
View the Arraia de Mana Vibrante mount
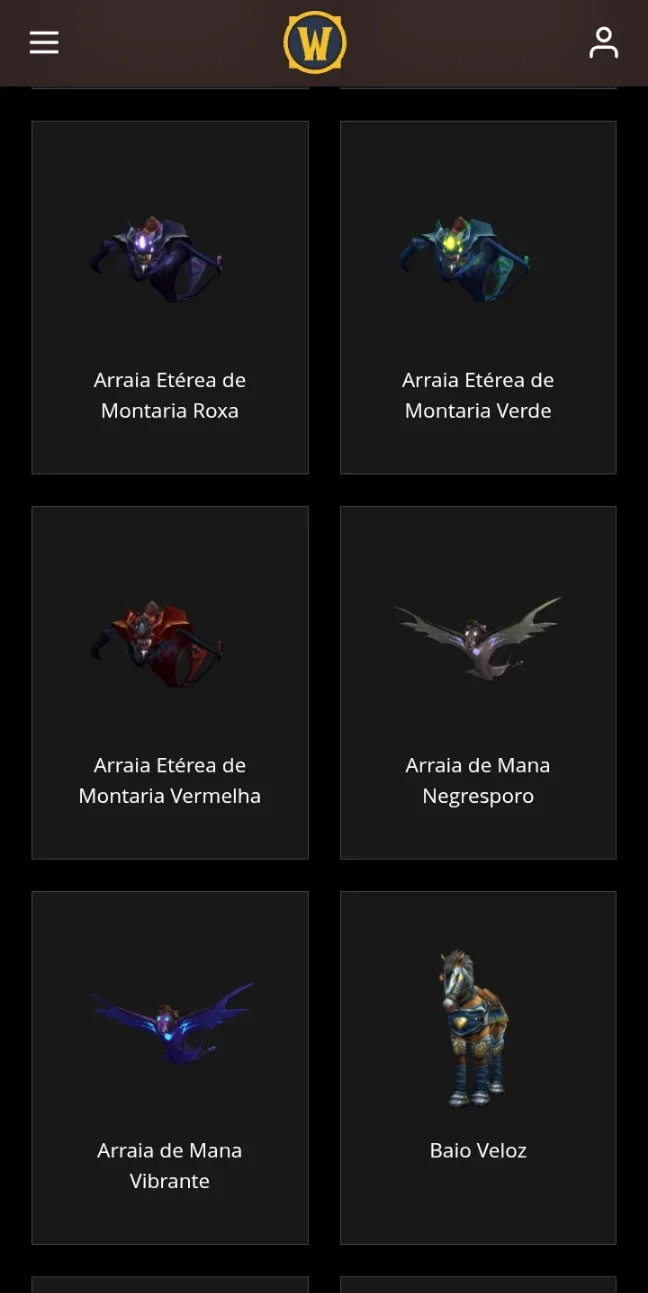(x=170, y=1068)
